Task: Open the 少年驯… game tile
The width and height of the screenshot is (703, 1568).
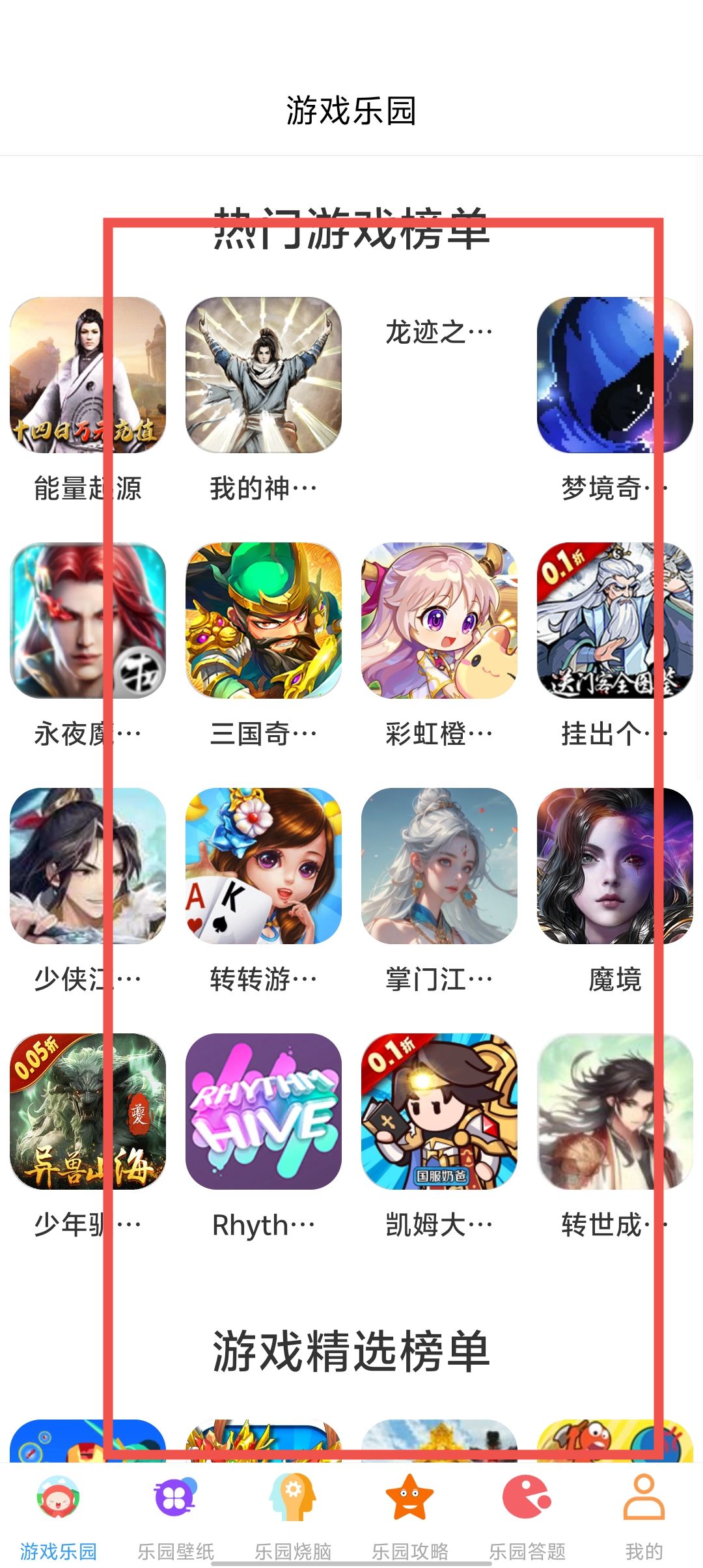Action: coord(88,1112)
